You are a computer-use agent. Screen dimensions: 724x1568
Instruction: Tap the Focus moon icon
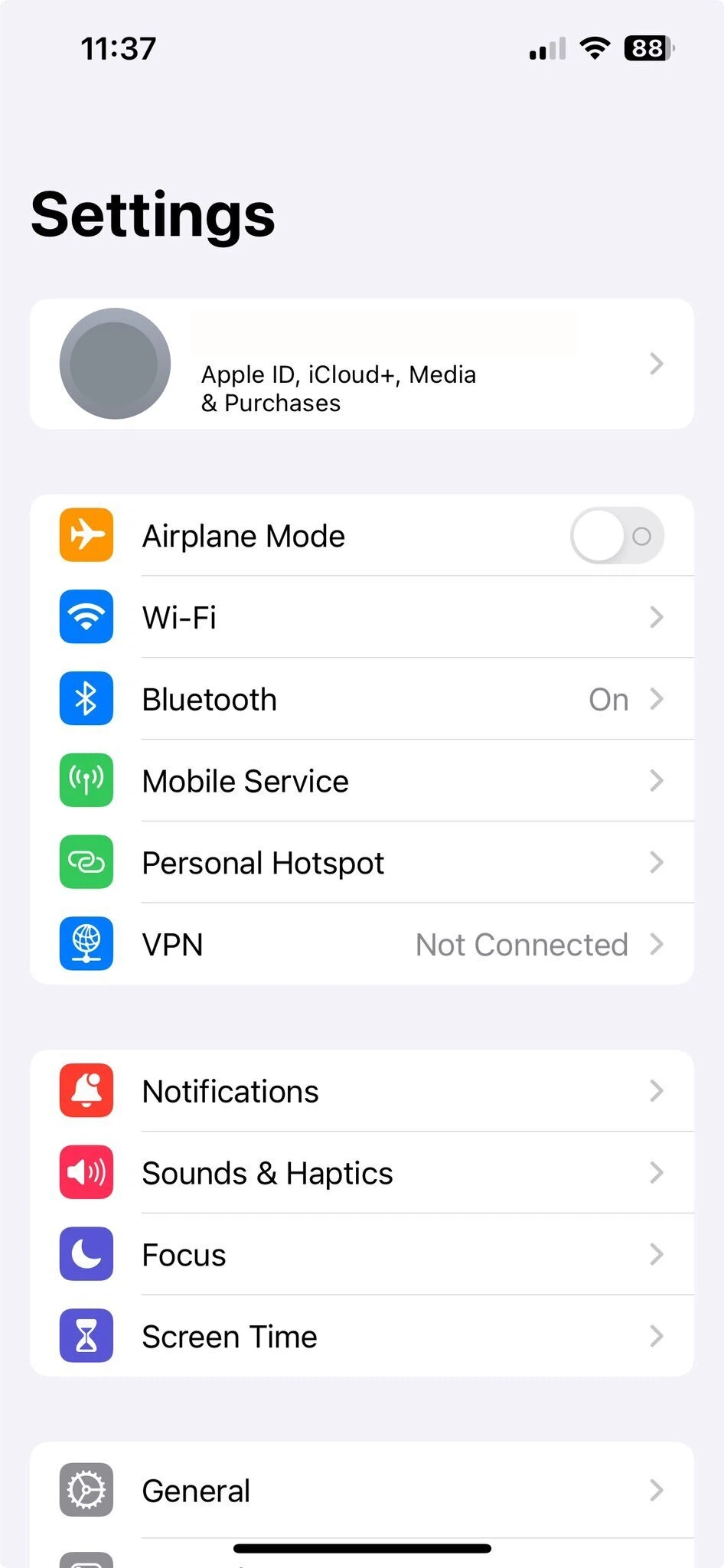click(86, 1254)
